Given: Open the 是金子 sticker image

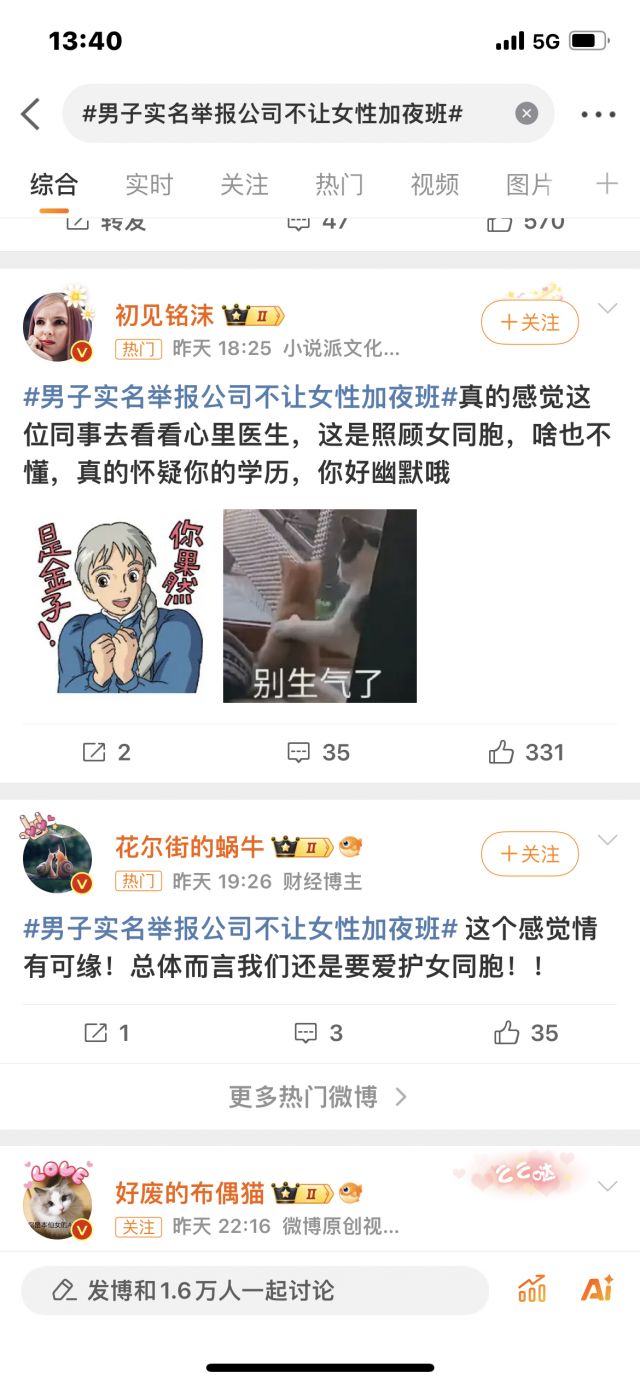Looking at the screenshot, I should tap(117, 605).
